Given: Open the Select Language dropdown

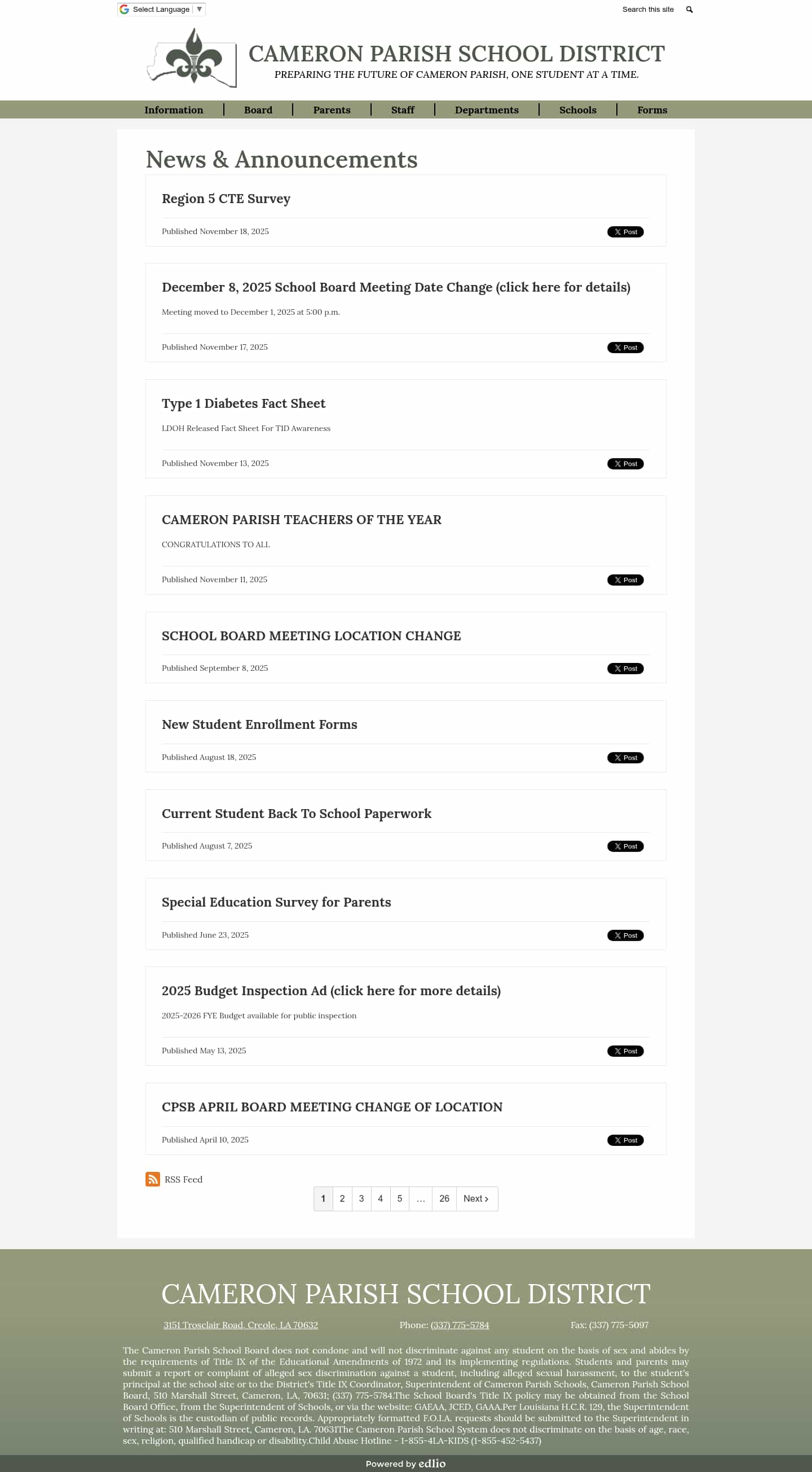Looking at the screenshot, I should tap(161, 9).
